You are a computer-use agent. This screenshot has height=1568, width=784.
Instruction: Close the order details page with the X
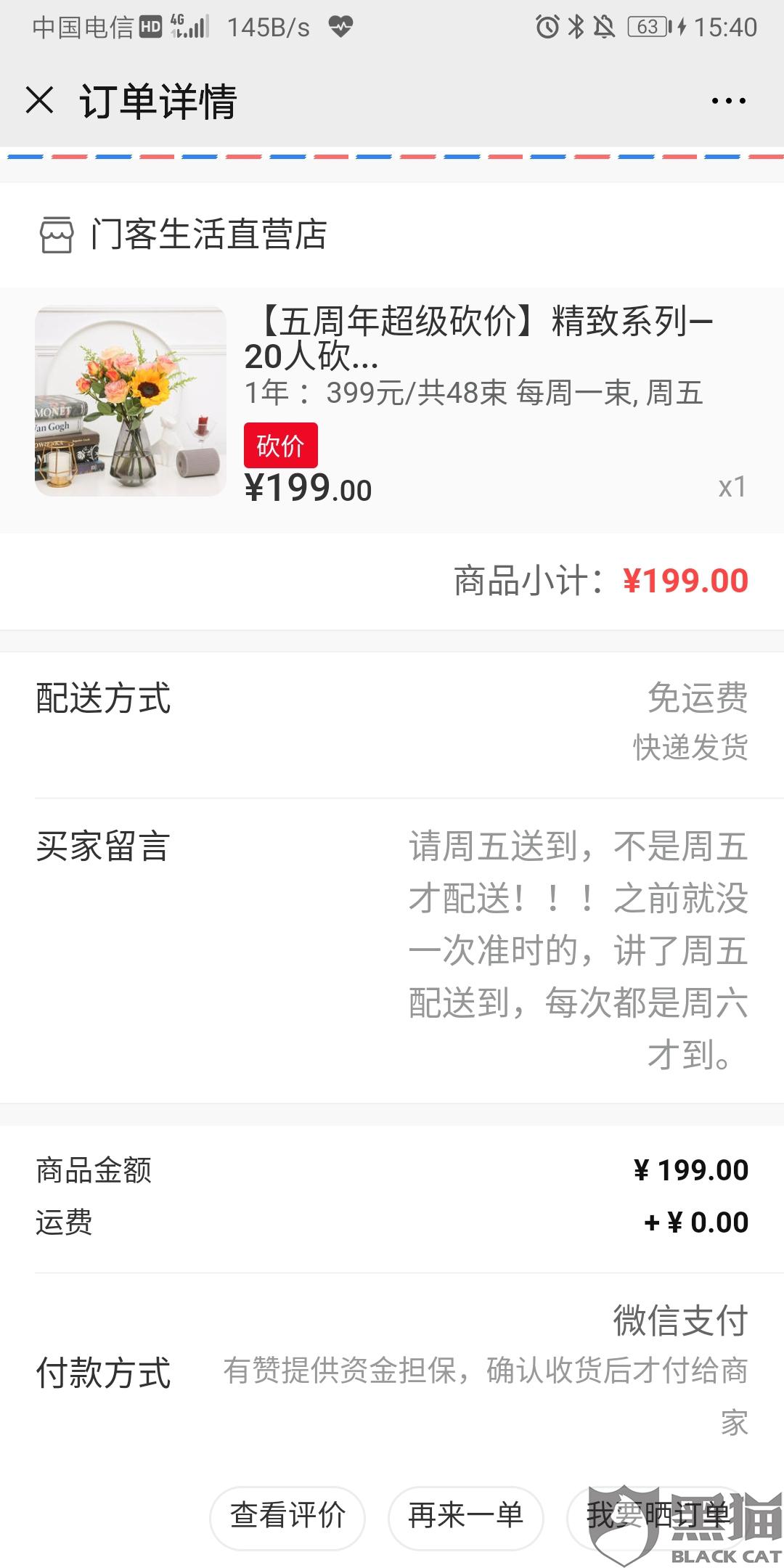click(x=40, y=102)
